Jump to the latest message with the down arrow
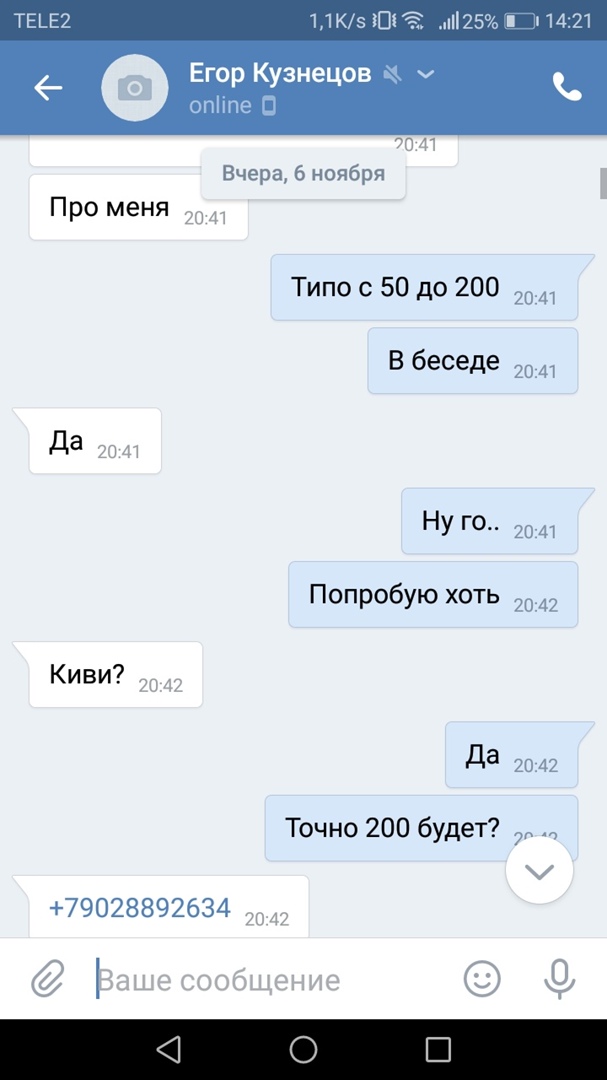Viewport: 607px width, 1080px height. (x=539, y=871)
